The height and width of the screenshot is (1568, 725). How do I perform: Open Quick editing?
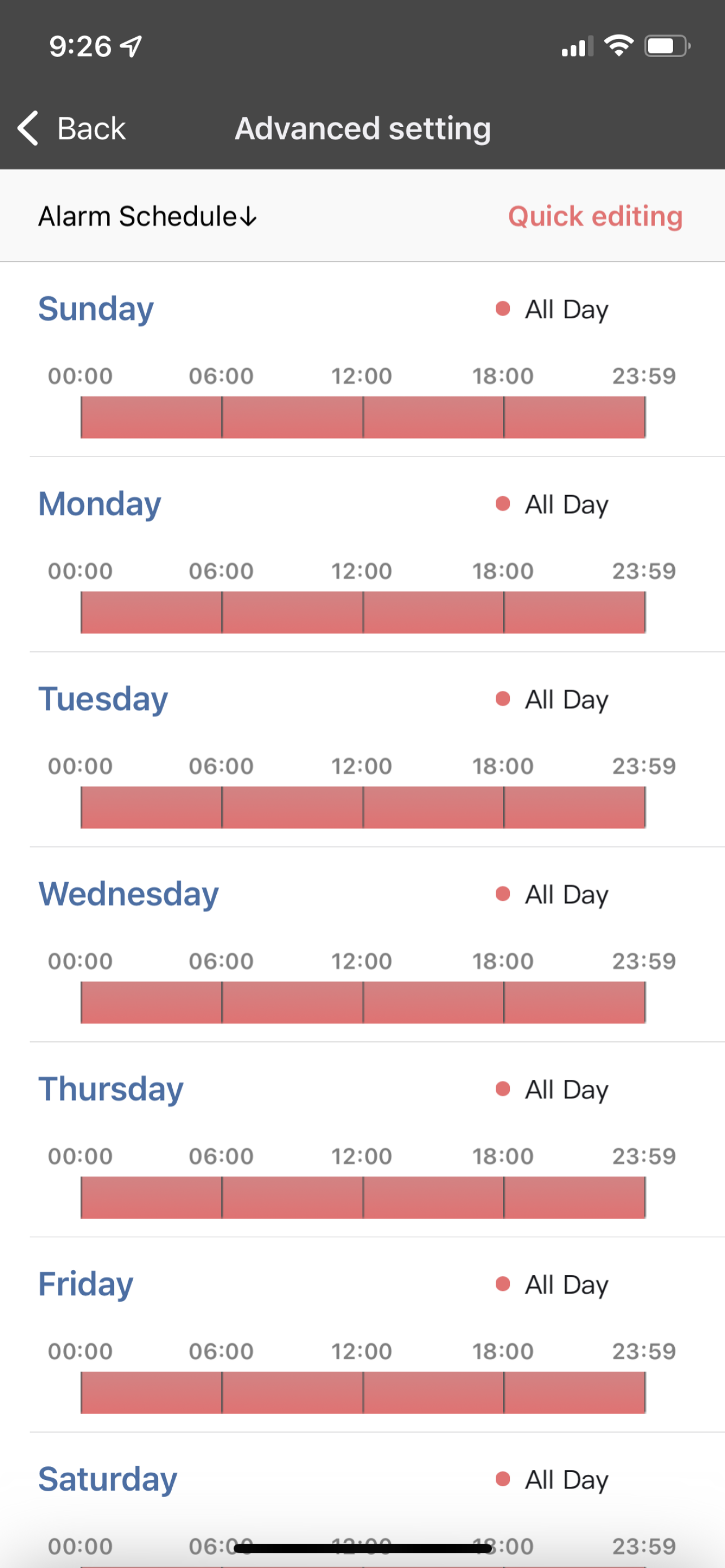[x=595, y=217]
